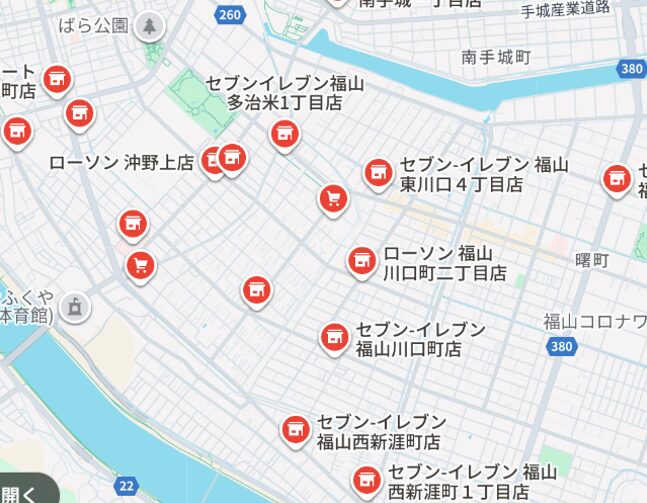Image resolution: width=647 pixels, height=503 pixels.
Task: Select the セブン-イレブン 福山西新涯町1丁目店 pin
Action: point(366,479)
